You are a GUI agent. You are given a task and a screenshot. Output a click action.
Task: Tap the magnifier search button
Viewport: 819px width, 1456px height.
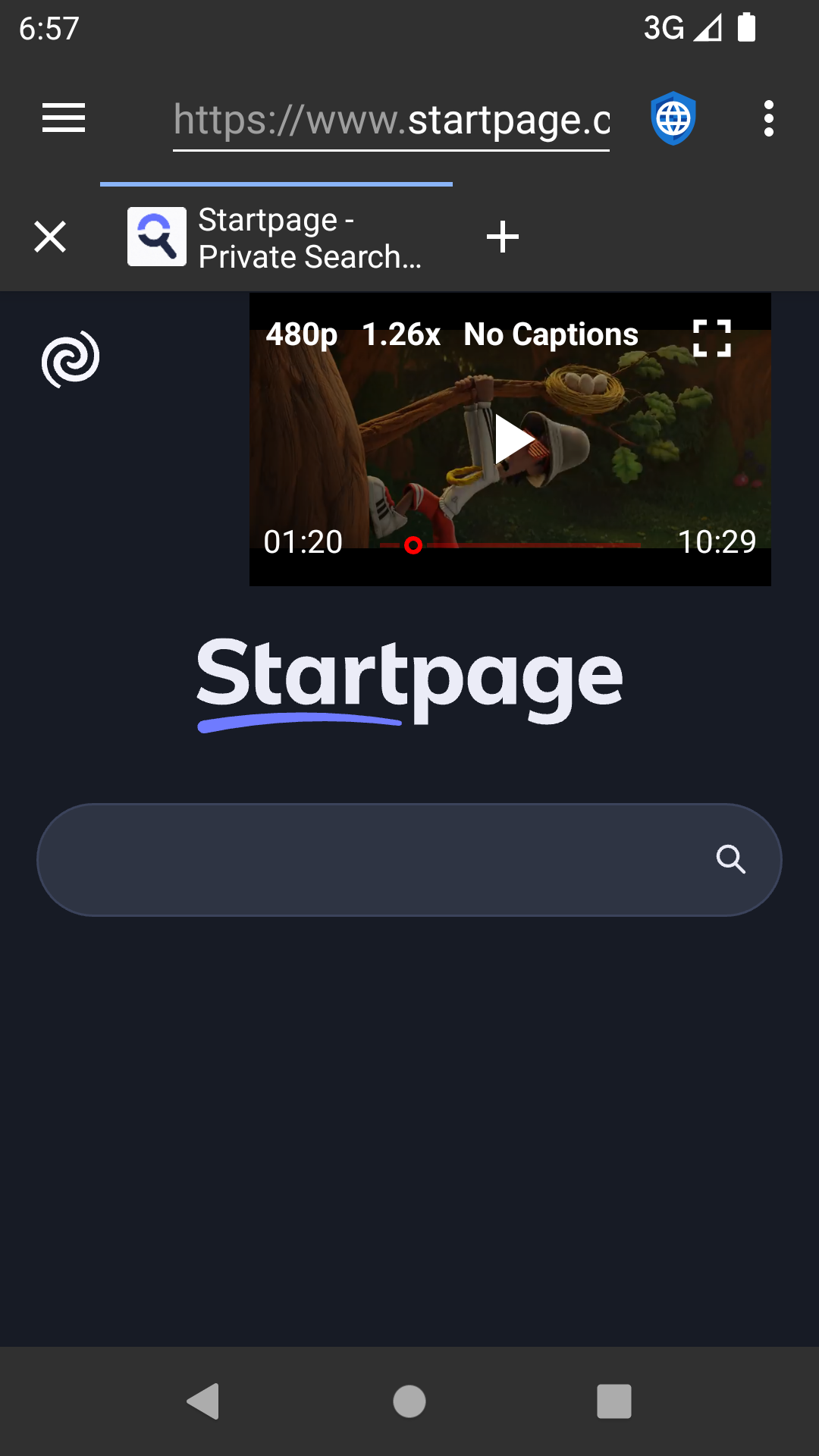[x=731, y=859]
